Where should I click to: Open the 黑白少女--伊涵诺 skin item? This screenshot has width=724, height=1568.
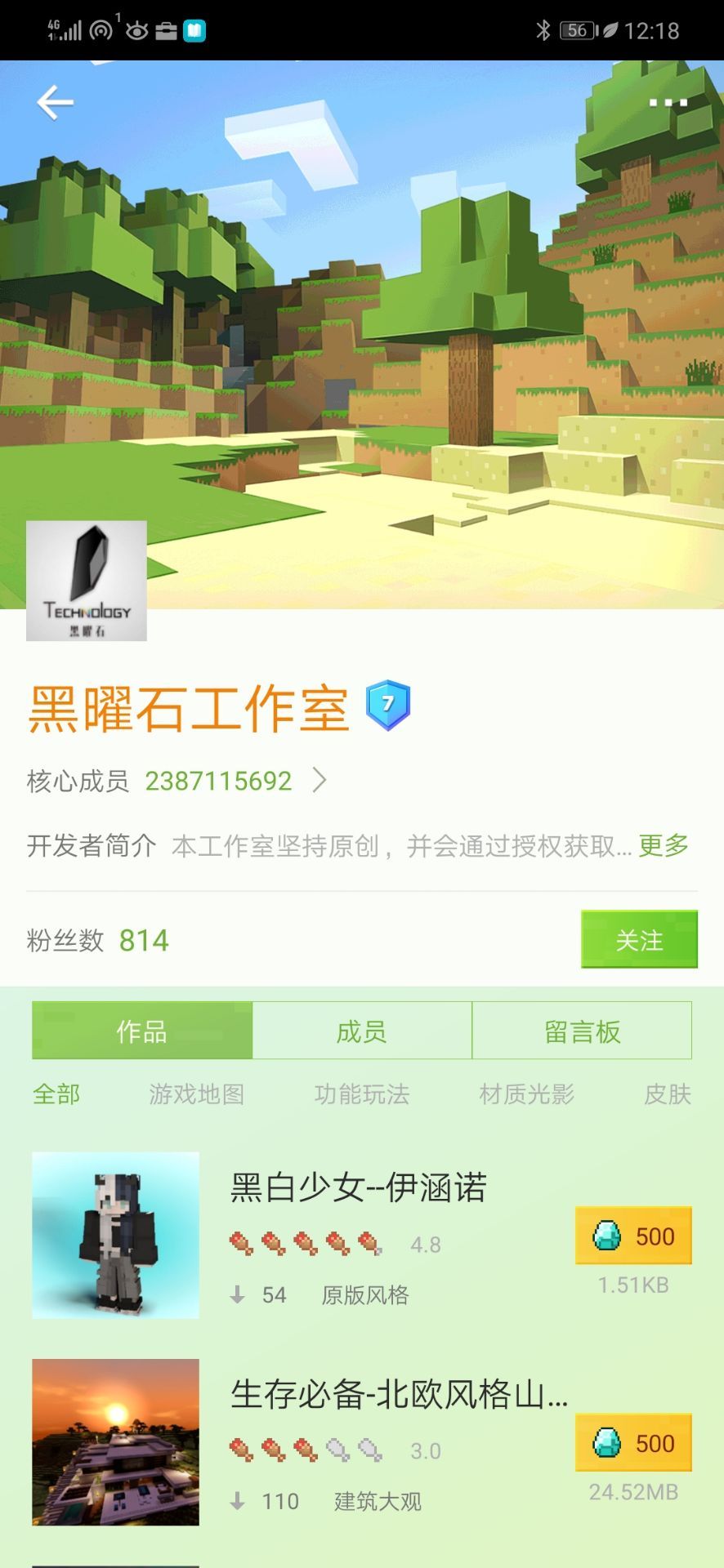pos(358,1187)
